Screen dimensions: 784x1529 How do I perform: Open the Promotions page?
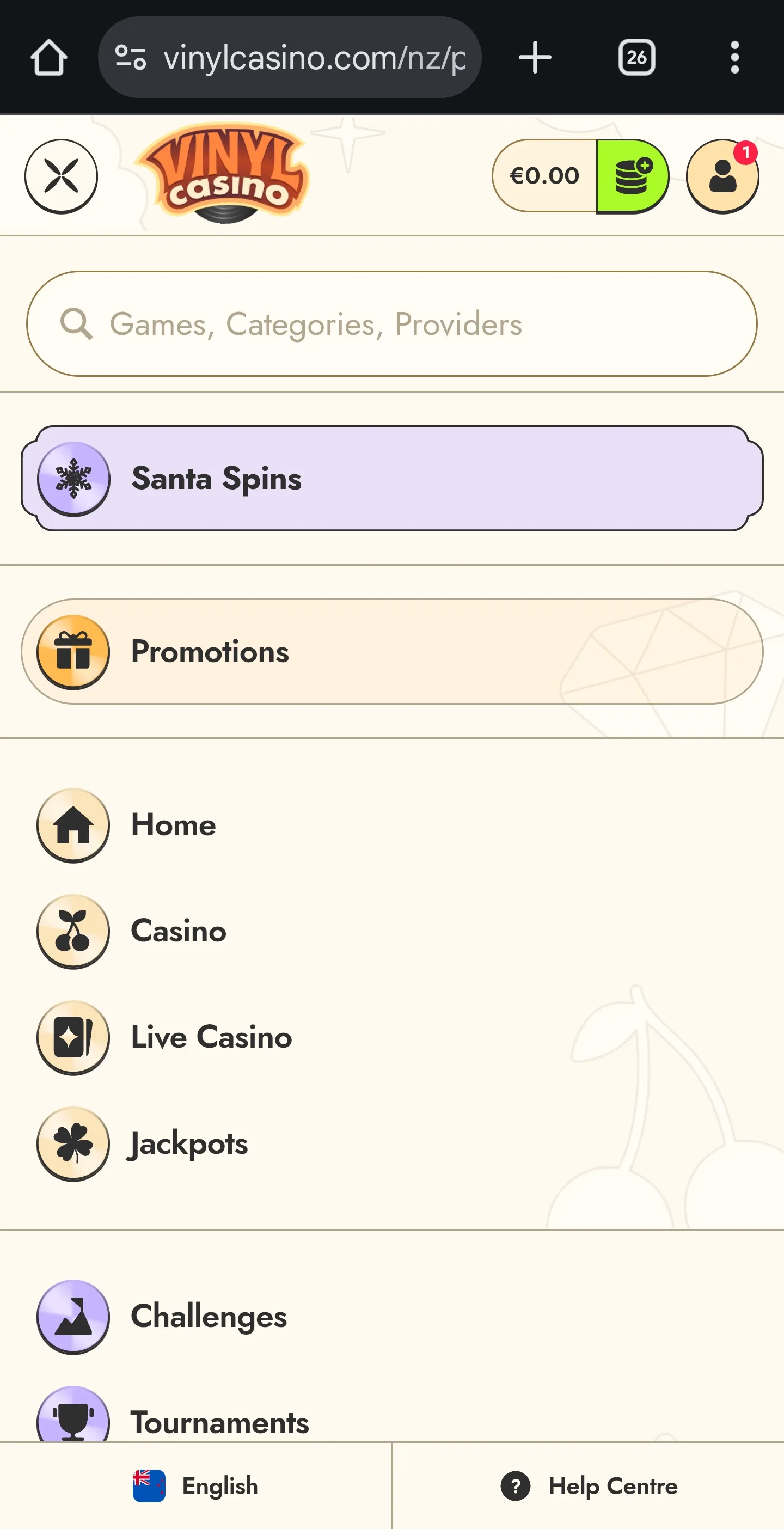coord(391,652)
